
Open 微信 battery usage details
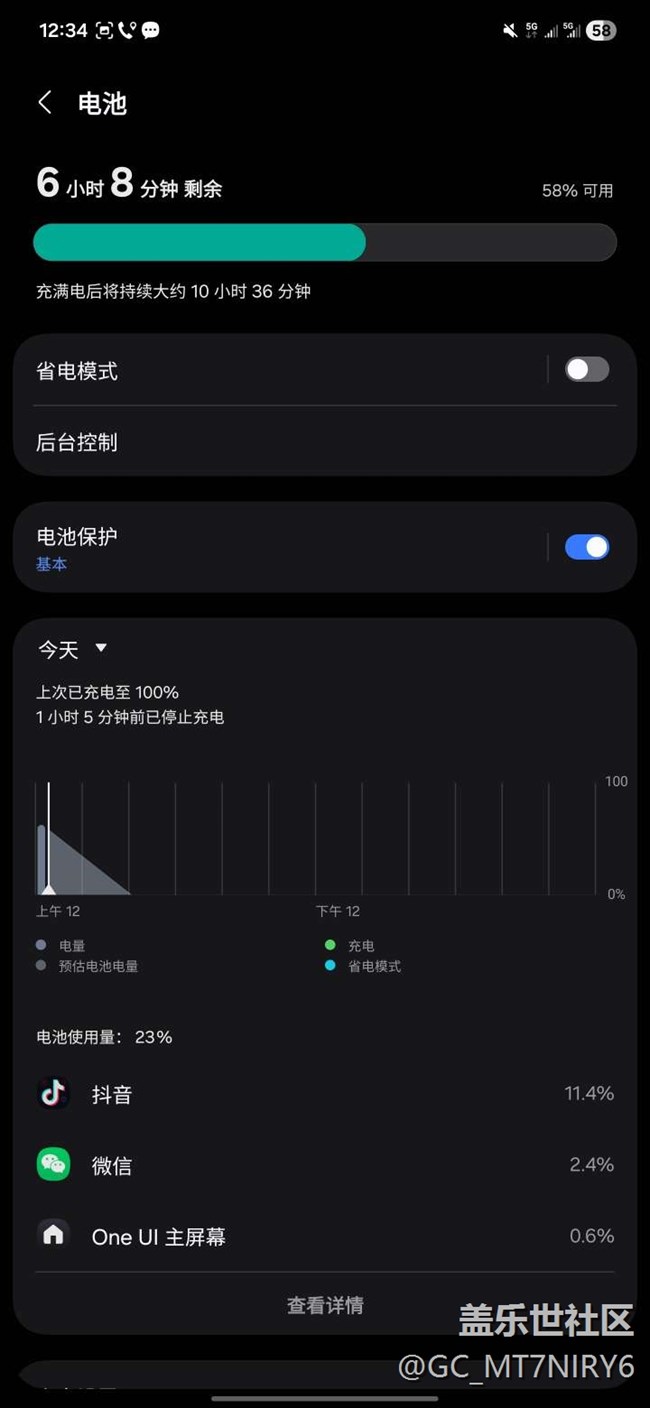point(324,1165)
